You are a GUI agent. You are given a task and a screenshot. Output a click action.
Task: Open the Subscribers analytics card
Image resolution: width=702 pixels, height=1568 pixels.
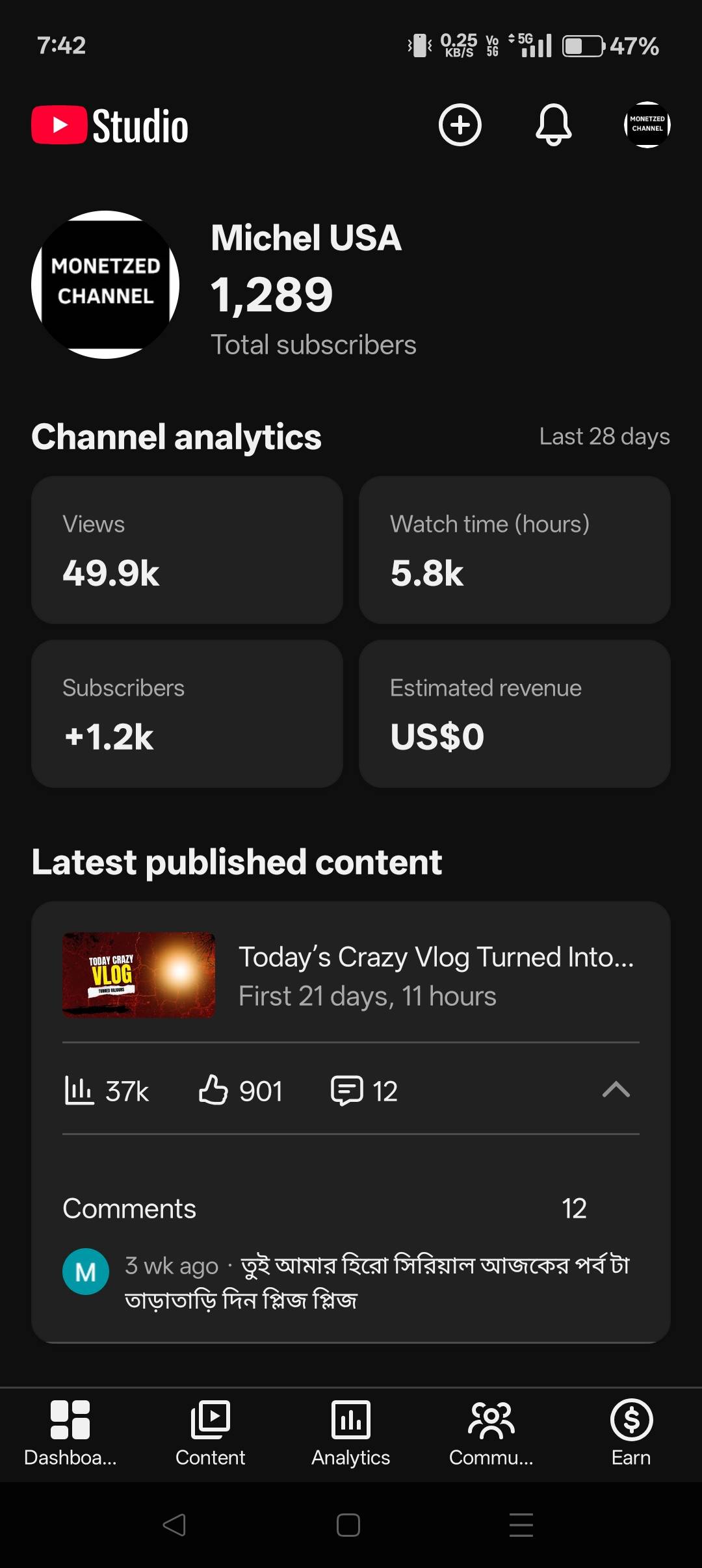coord(187,714)
